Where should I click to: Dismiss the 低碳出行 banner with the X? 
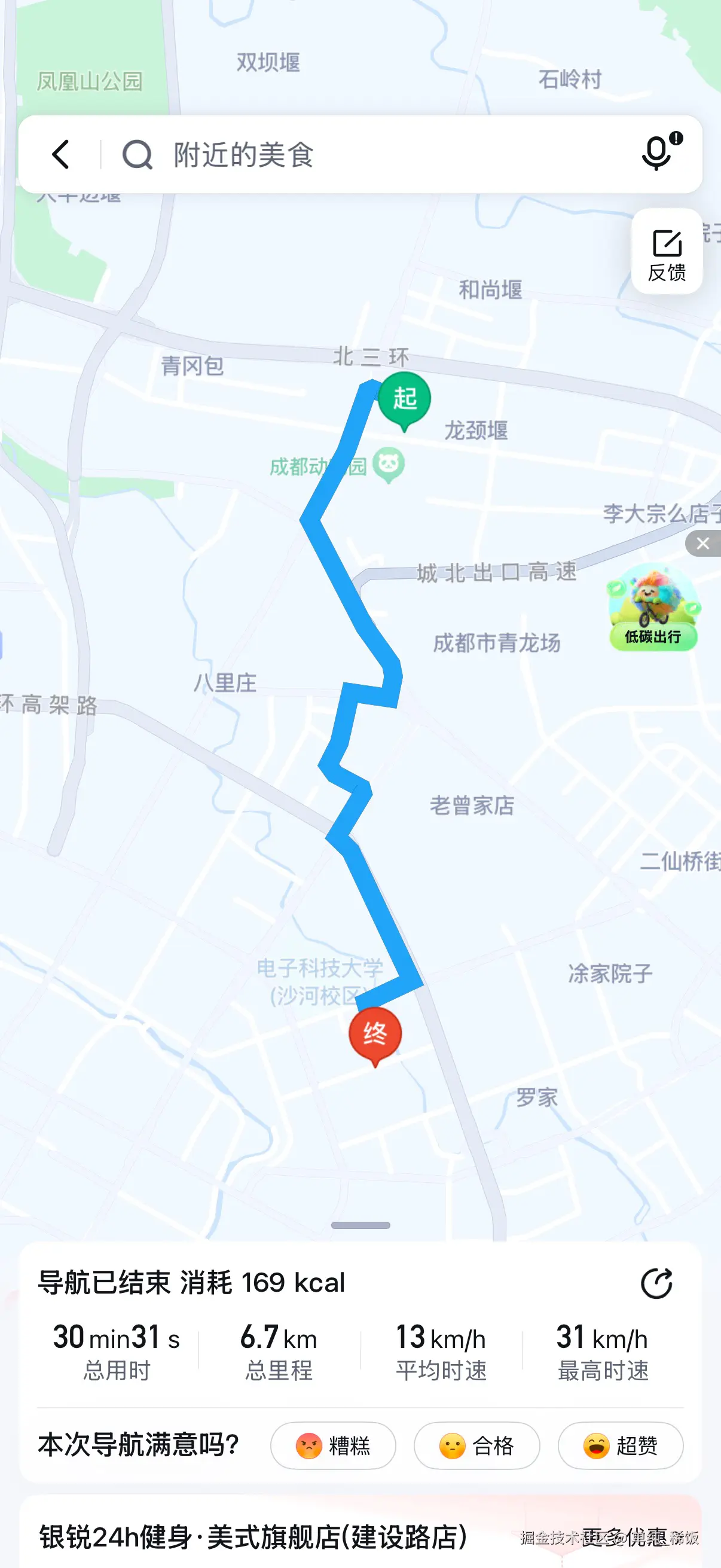coord(702,545)
